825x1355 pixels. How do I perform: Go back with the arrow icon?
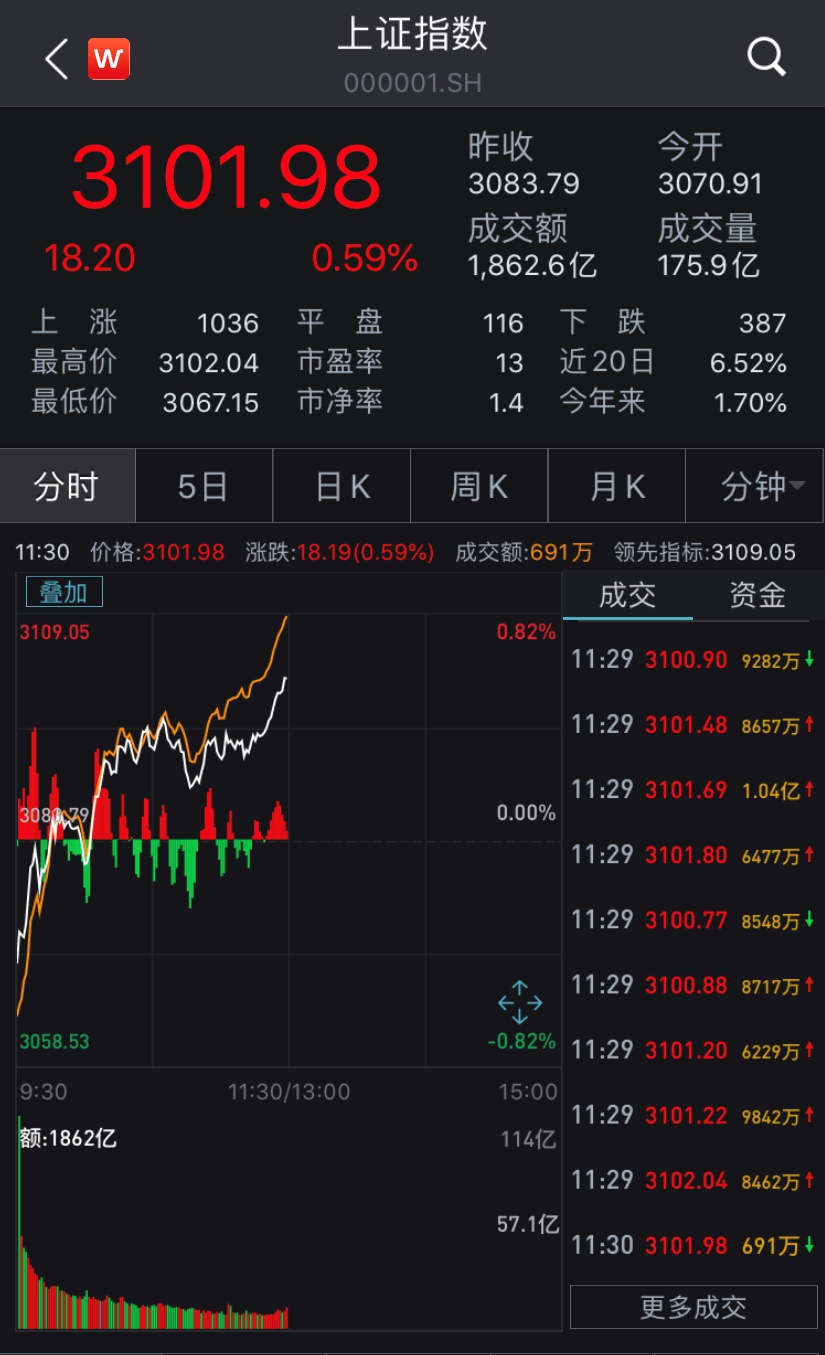pos(57,60)
